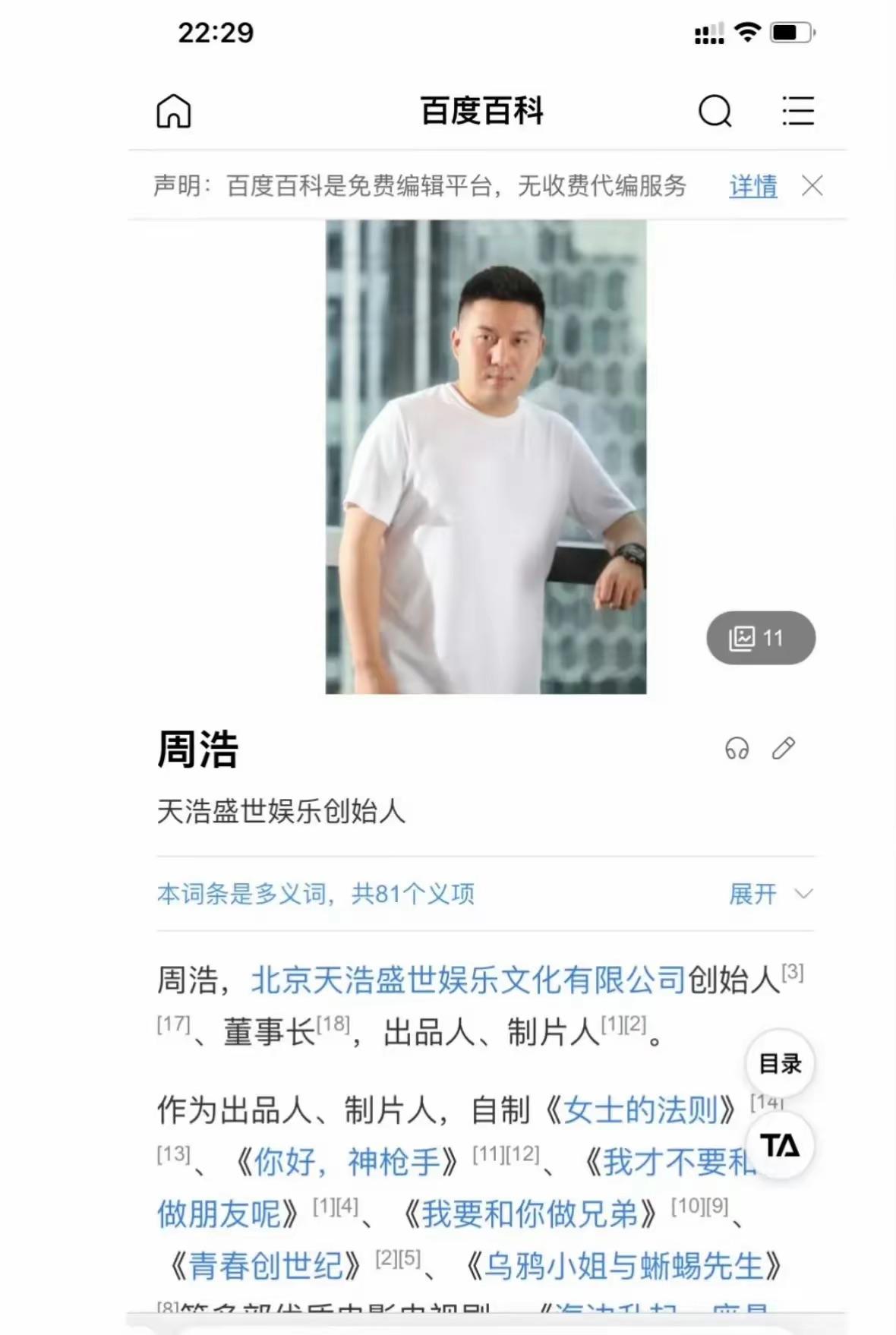The width and height of the screenshot is (896, 1335).
Task: Tap the floating TA button
Action: coord(780,1145)
